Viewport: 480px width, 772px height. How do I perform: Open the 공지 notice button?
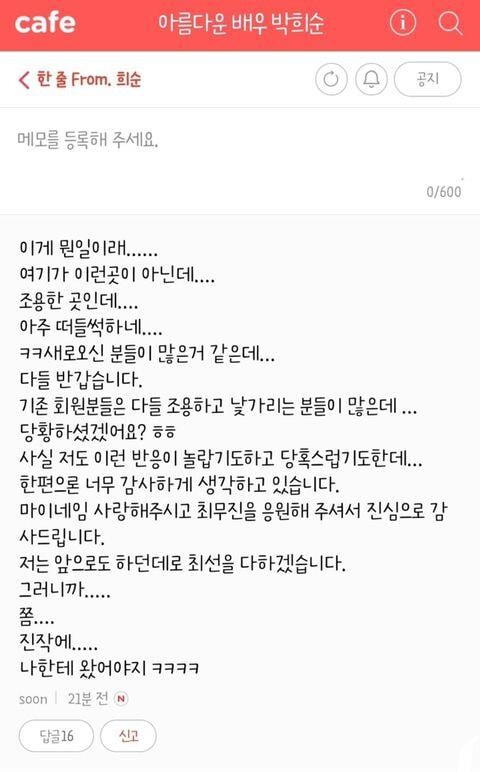click(427, 79)
